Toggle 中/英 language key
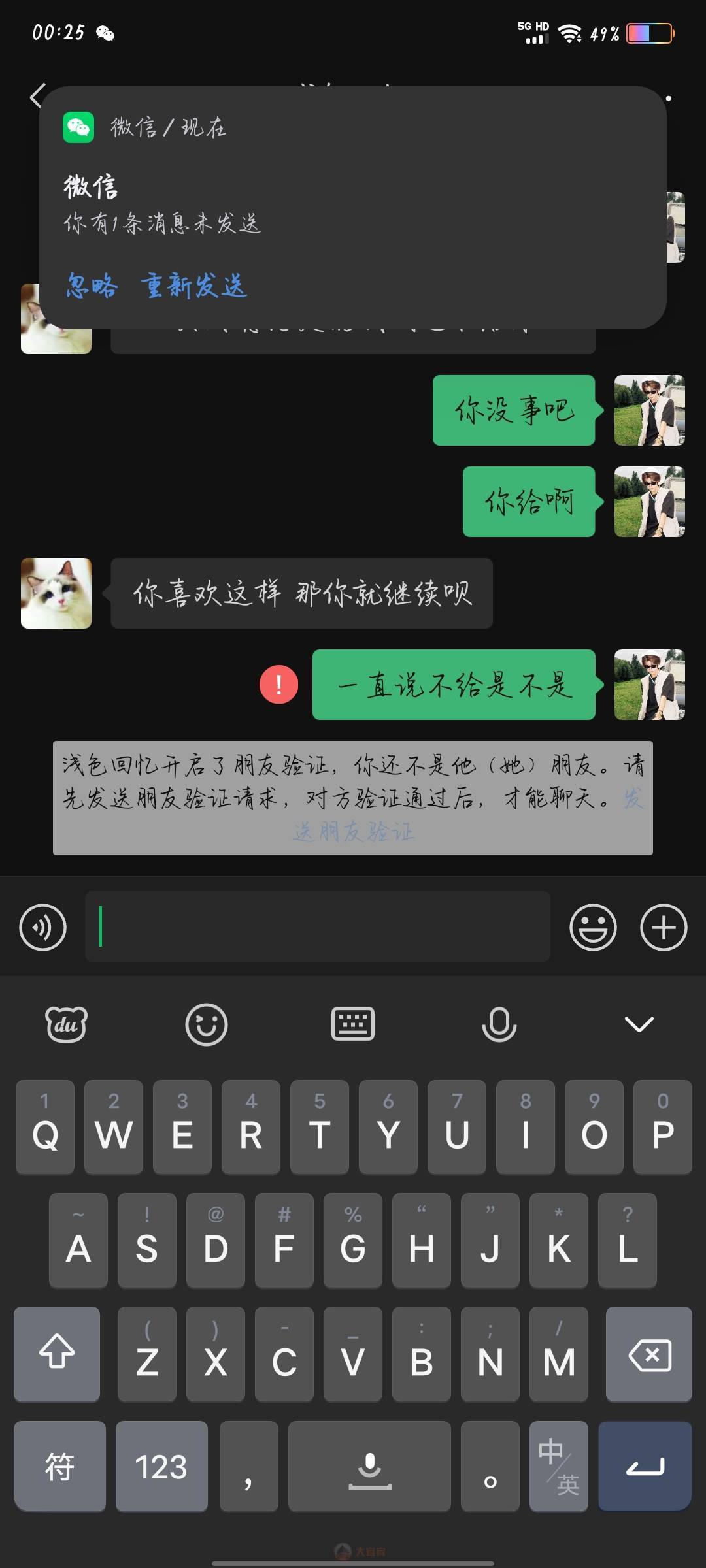Screen dimensions: 706x1568 pyautogui.click(x=558, y=1466)
